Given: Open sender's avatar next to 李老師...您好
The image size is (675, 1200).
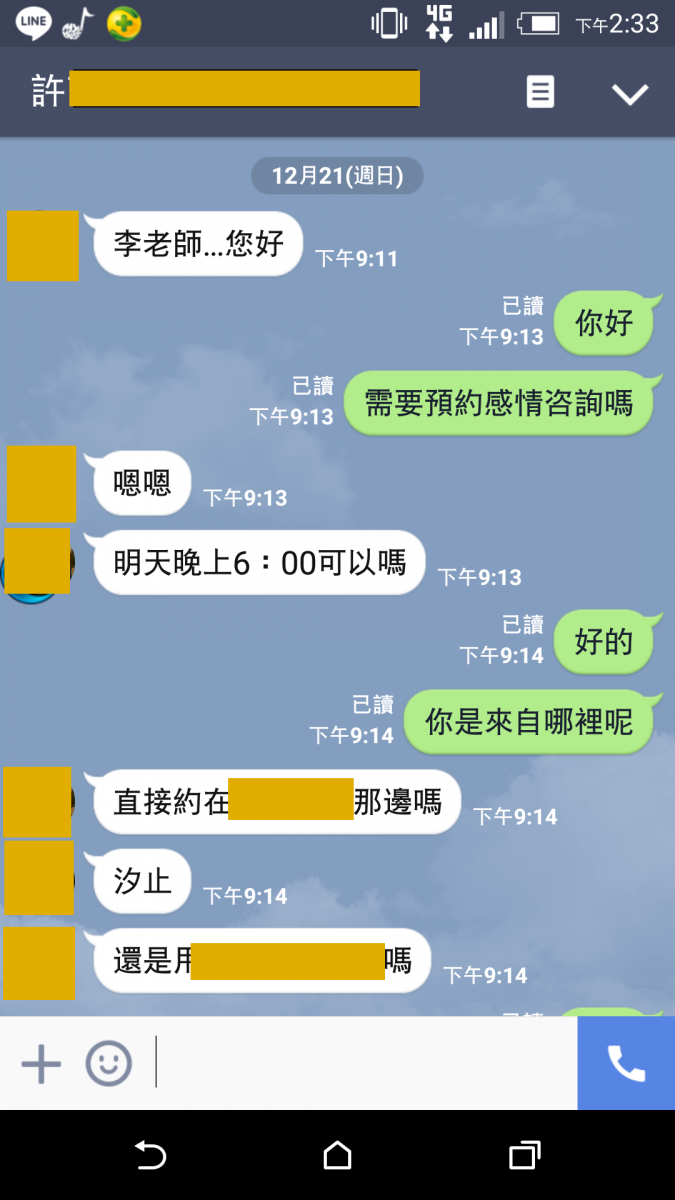Looking at the screenshot, I should pyautogui.click(x=43, y=246).
